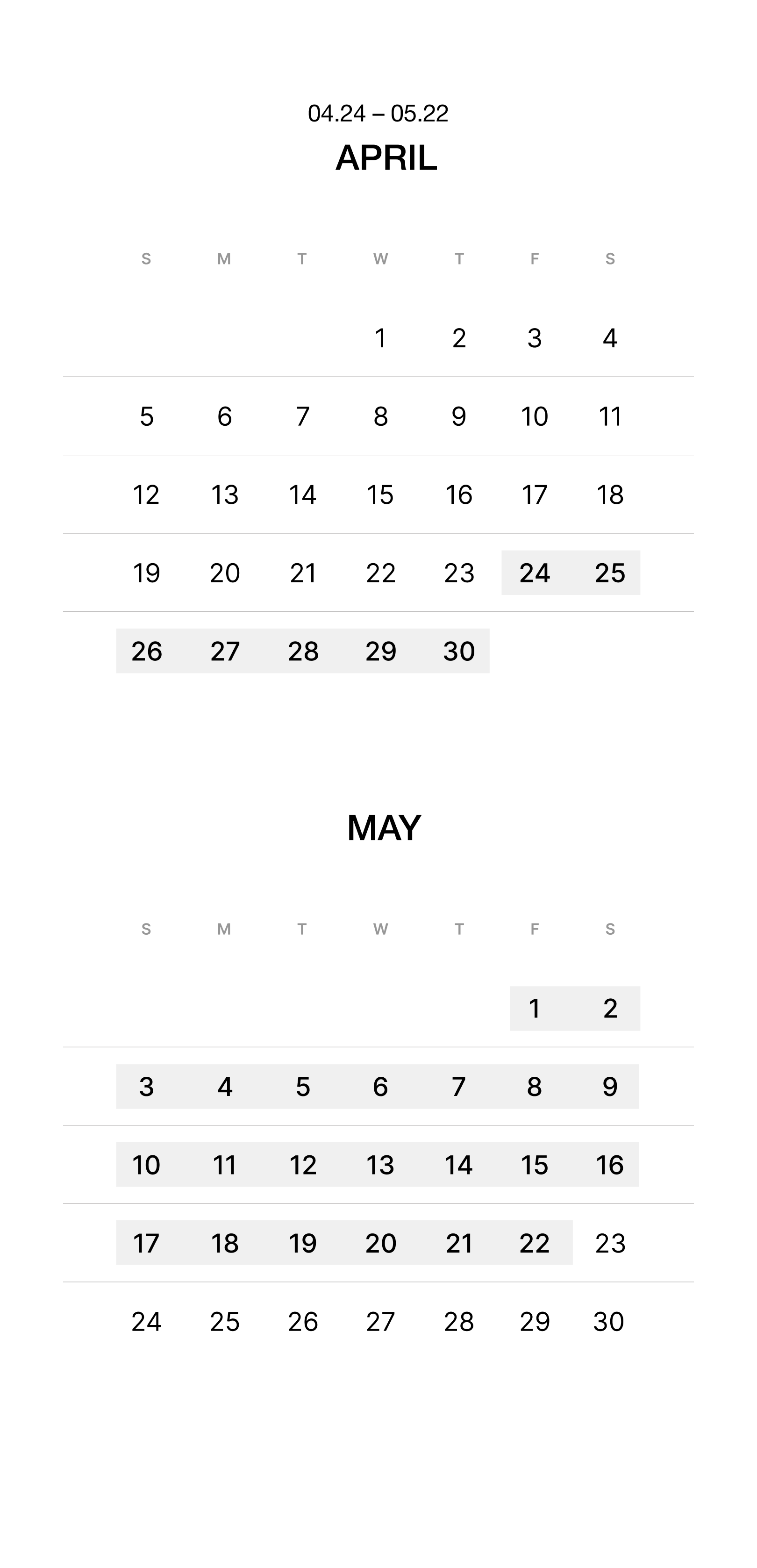Choose May 13 in the calendar

pos(380,1165)
